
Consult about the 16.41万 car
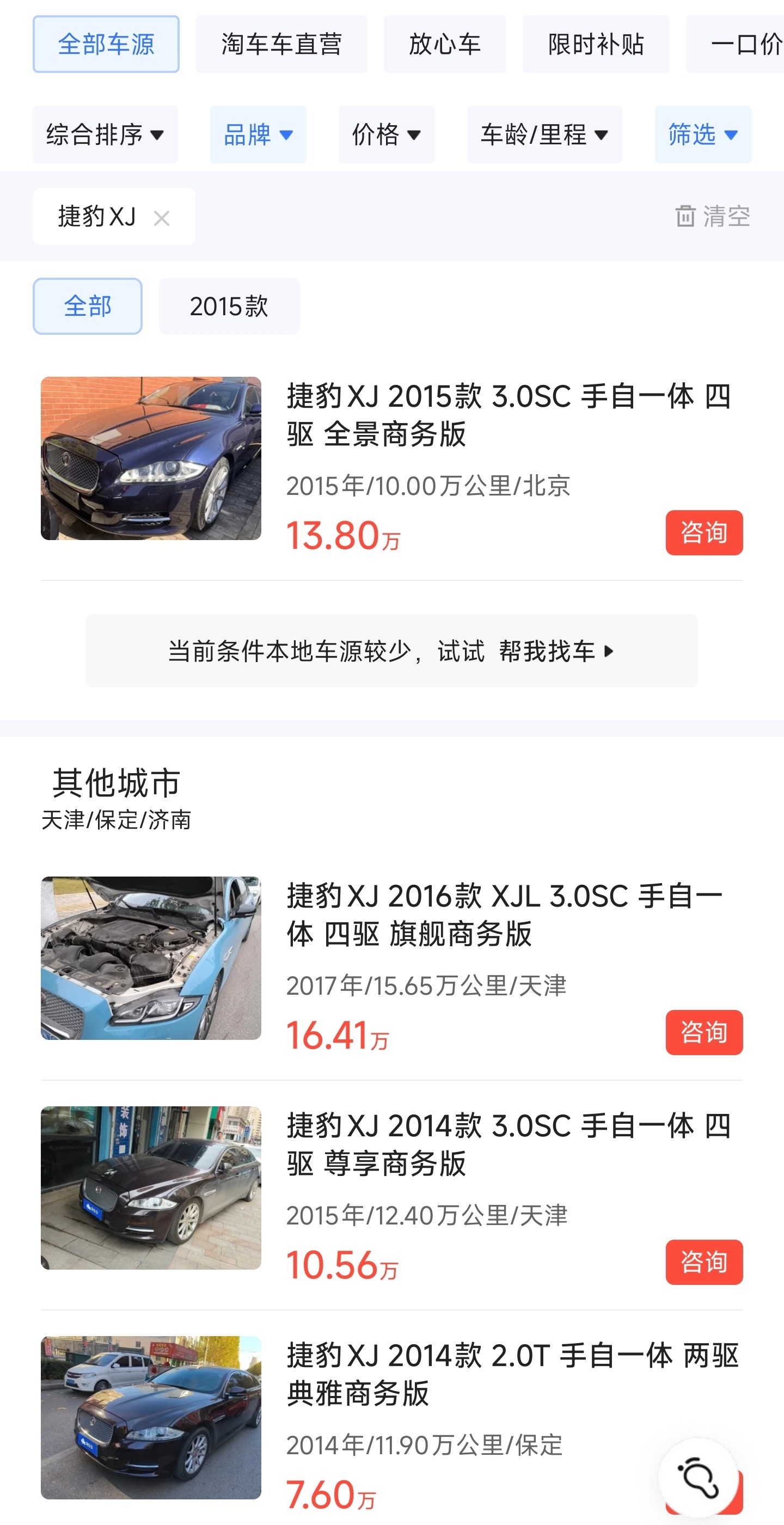703,1032
